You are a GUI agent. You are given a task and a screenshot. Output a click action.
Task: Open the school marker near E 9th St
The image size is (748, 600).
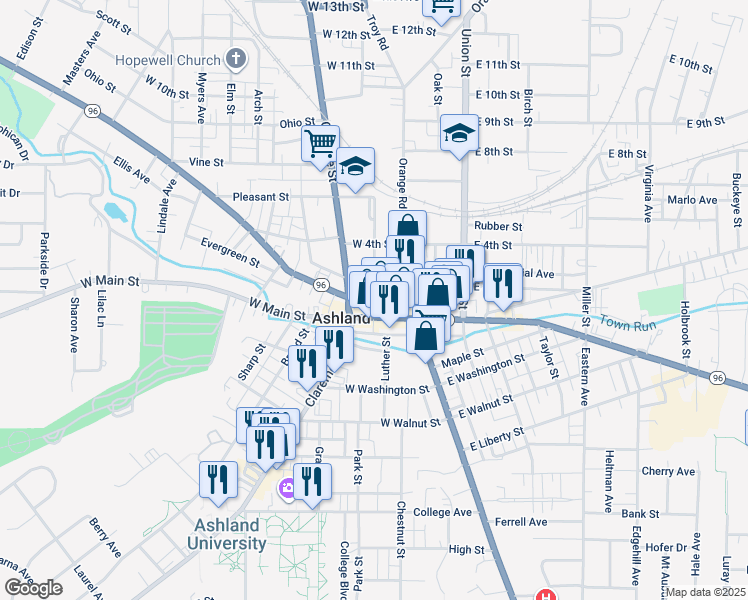click(459, 133)
